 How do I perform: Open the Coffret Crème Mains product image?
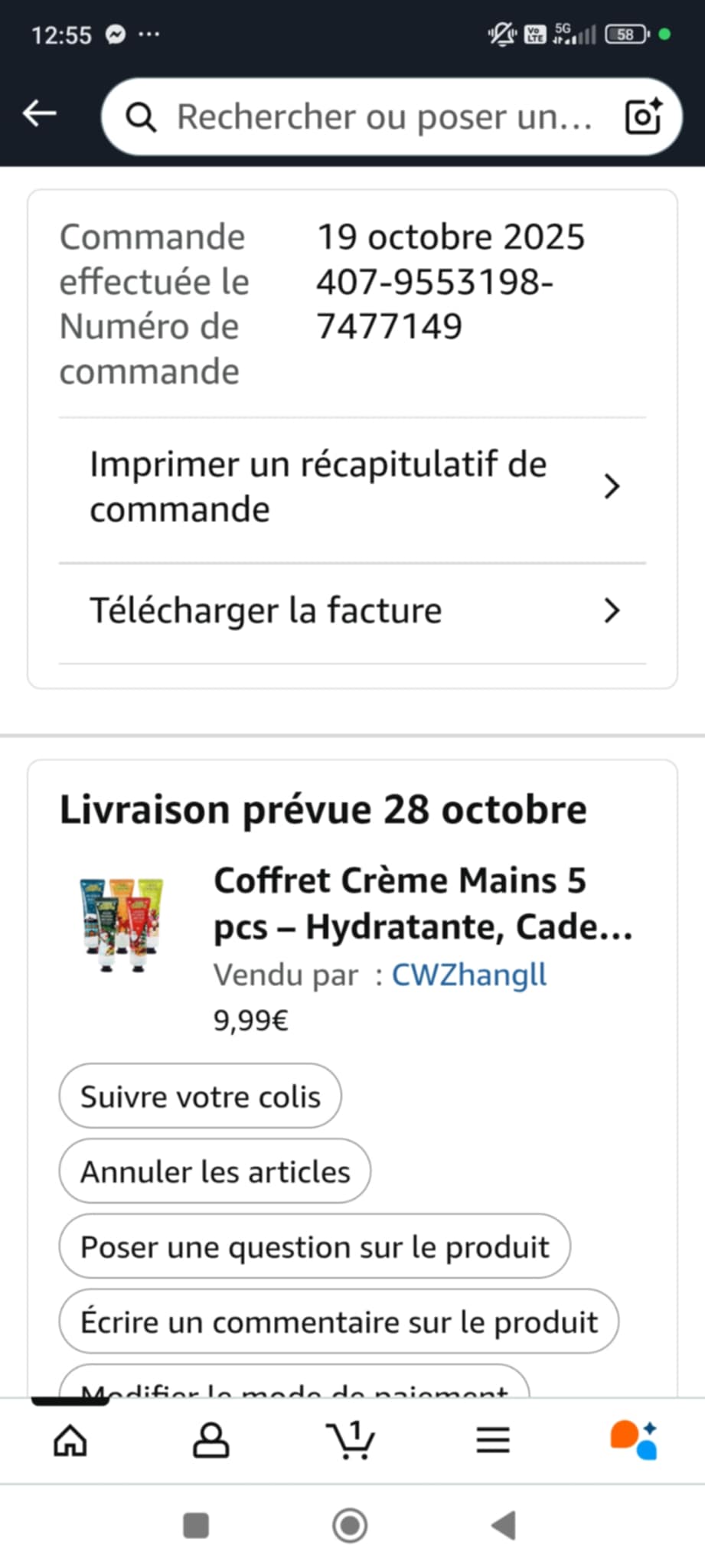(x=122, y=923)
